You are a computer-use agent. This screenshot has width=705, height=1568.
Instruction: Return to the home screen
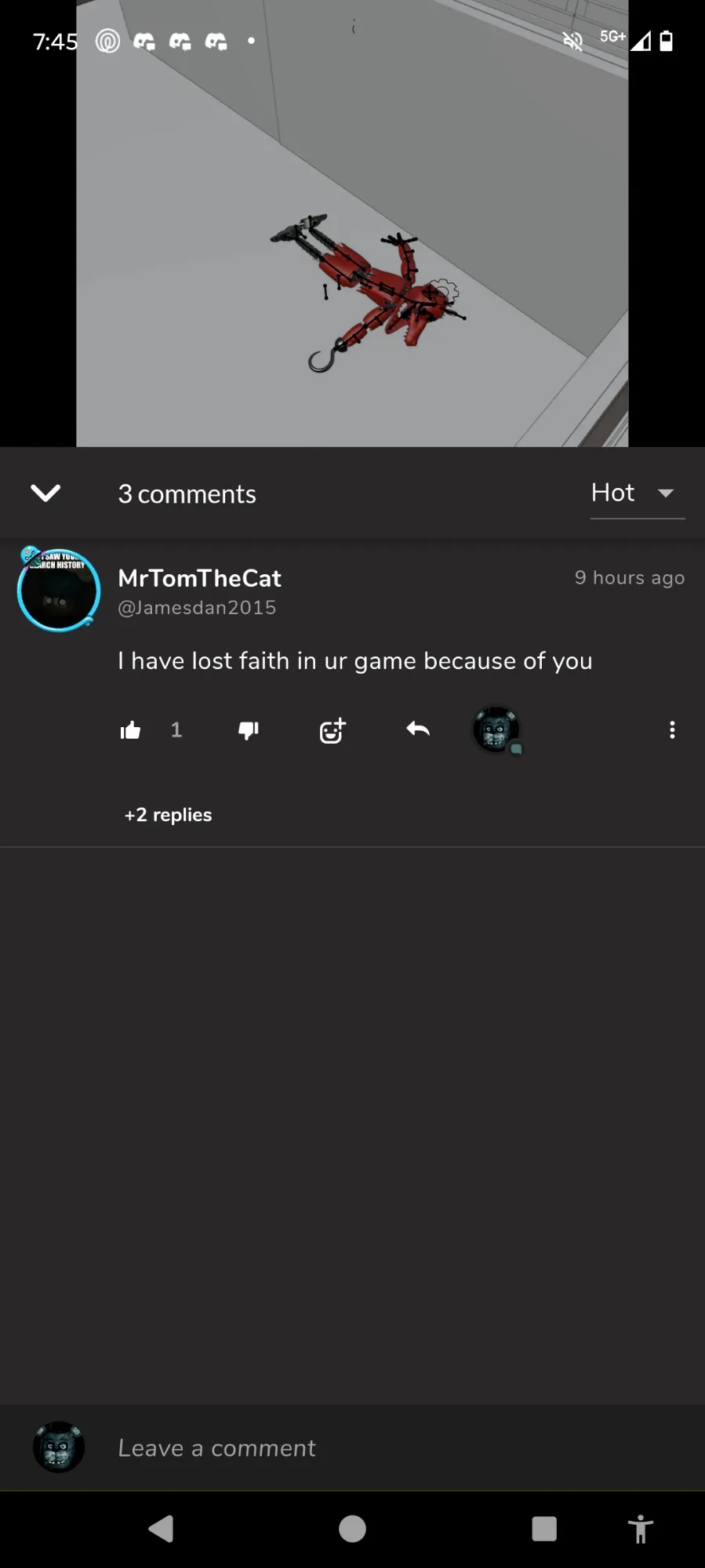(x=352, y=1529)
